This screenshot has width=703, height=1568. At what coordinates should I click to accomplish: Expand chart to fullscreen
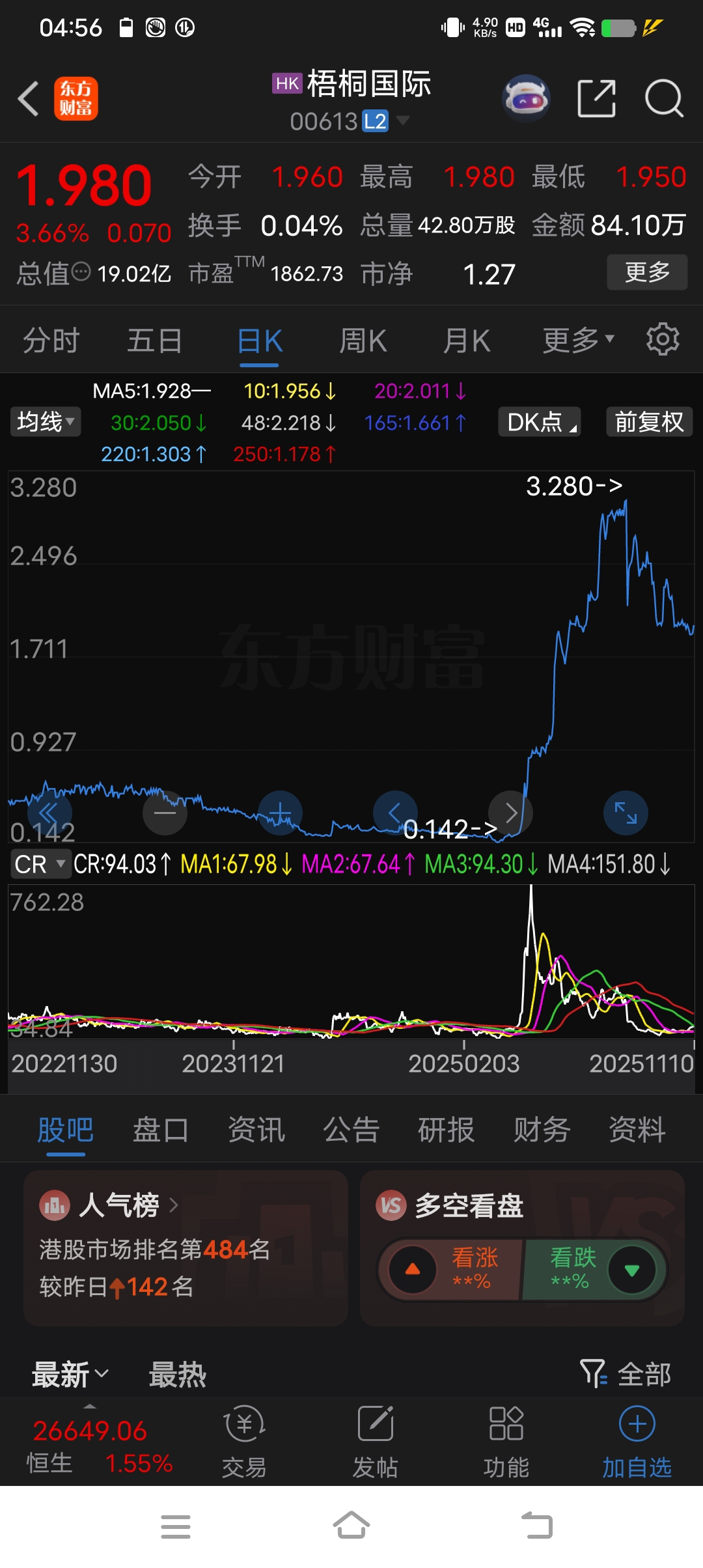pyautogui.click(x=626, y=813)
